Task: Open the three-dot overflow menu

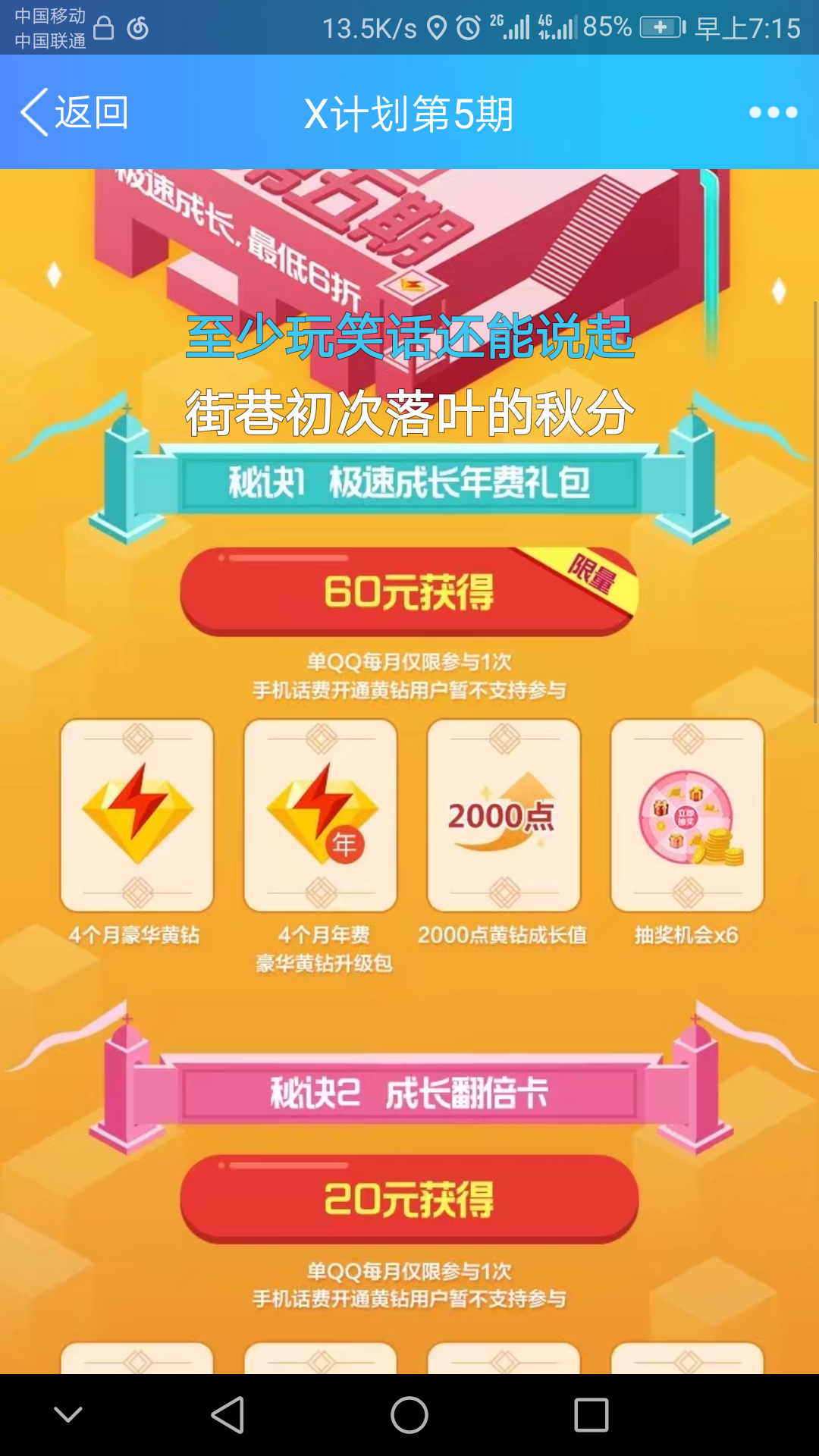Action: pyautogui.click(x=773, y=113)
